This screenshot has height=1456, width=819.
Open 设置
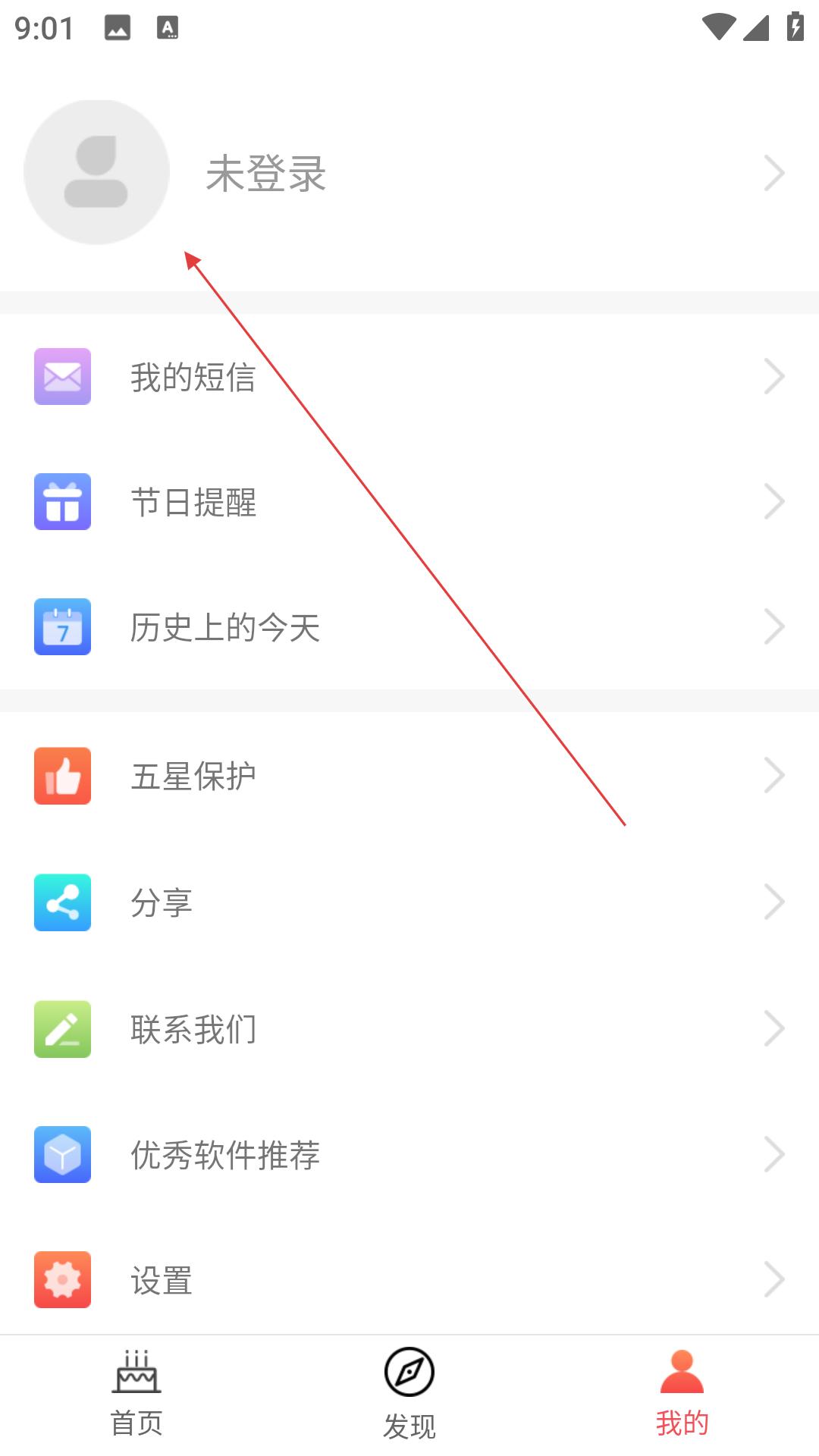click(x=409, y=1280)
